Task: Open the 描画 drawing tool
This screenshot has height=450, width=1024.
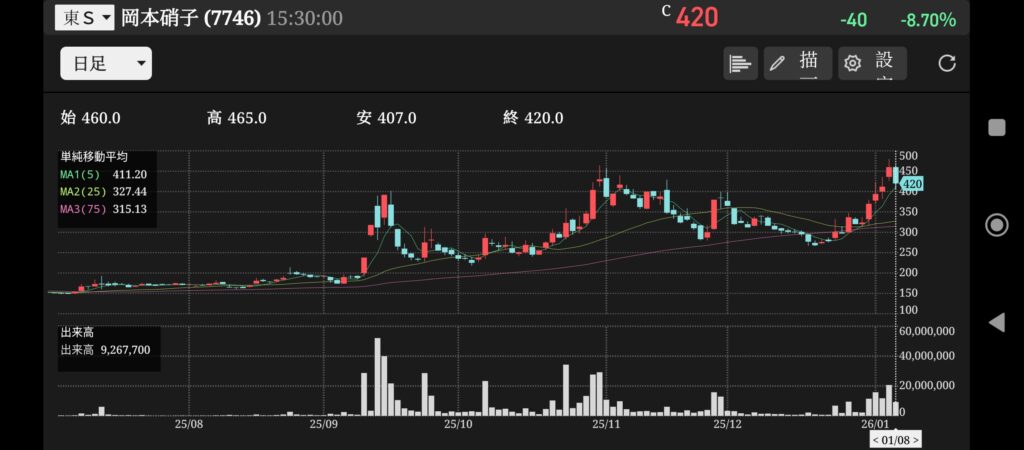Action: [796, 63]
